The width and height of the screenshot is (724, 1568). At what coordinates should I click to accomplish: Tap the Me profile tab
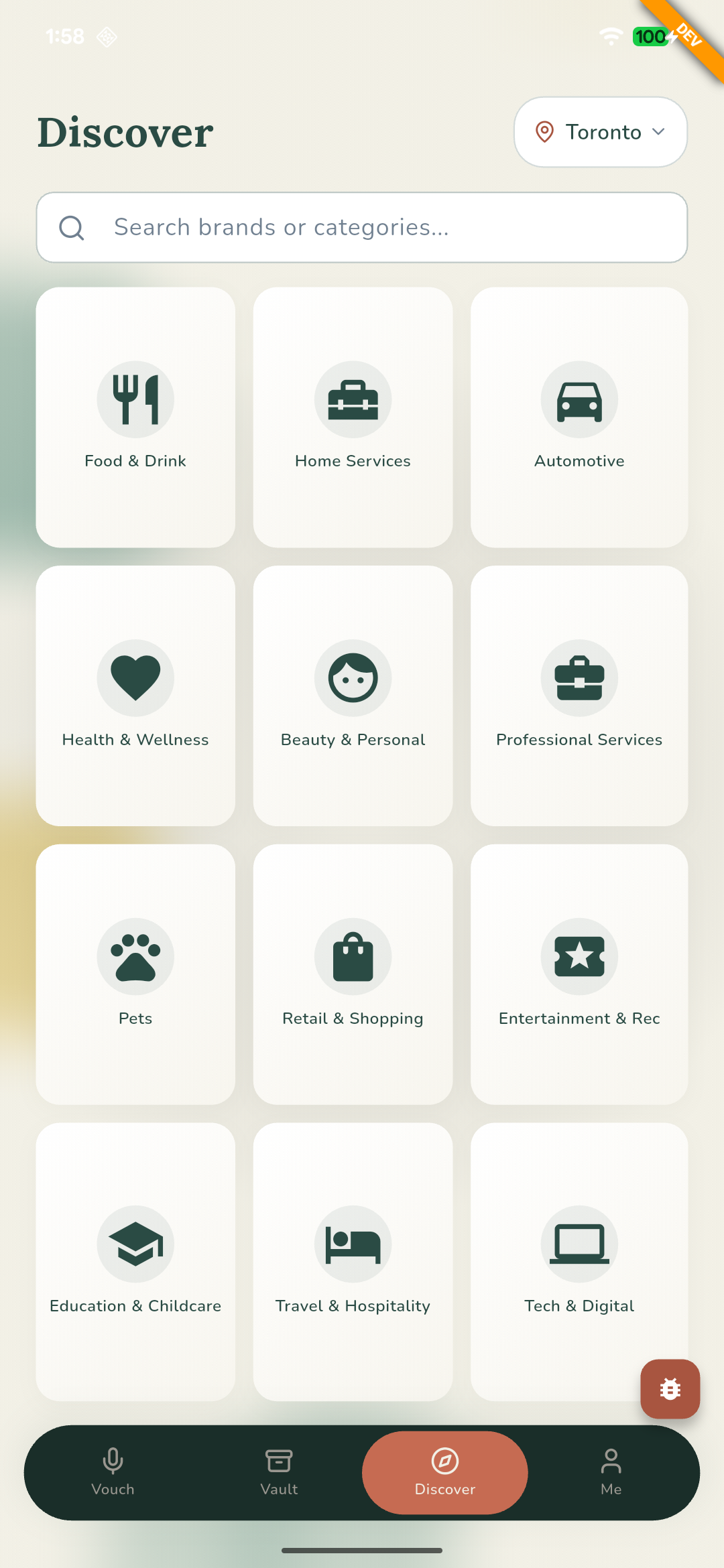[611, 1472]
